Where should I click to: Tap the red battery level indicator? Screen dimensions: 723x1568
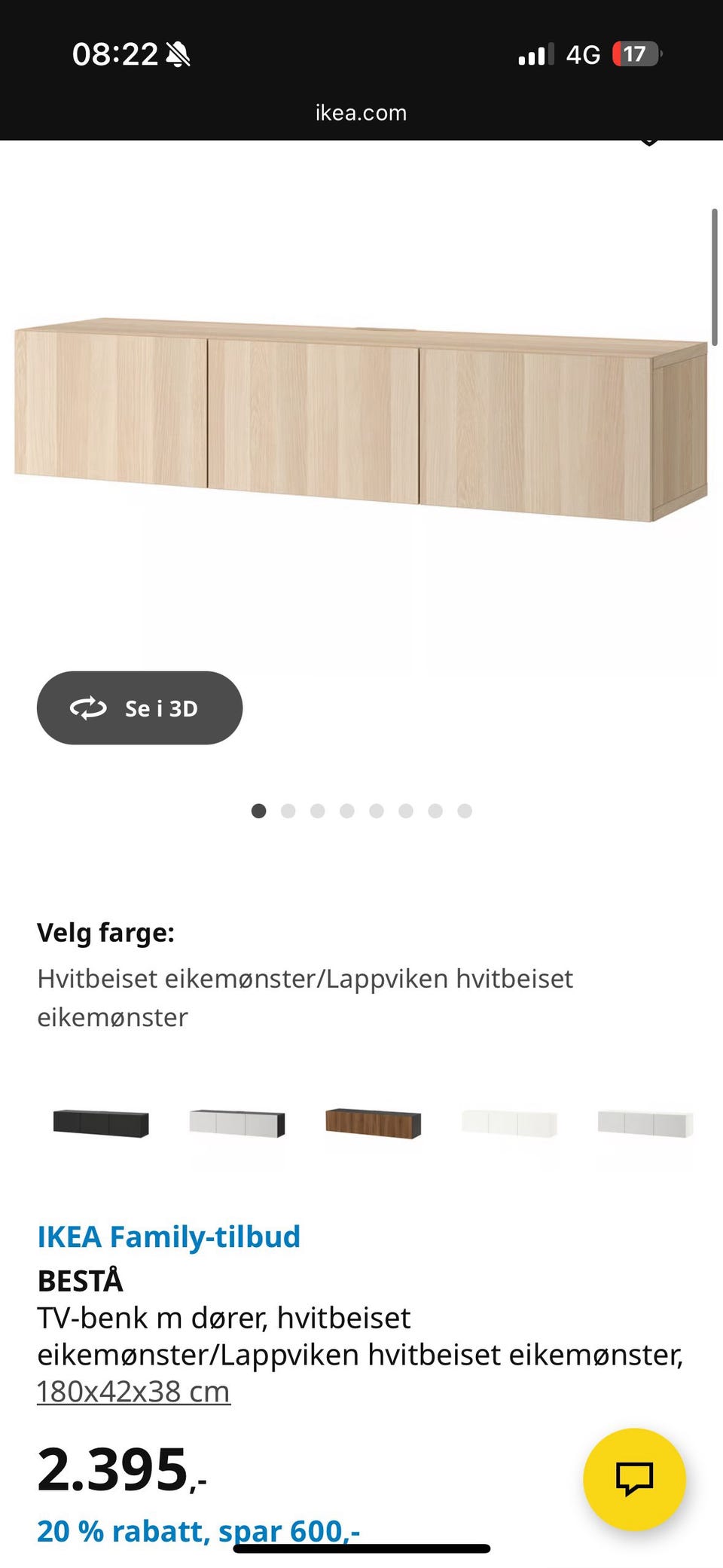pyautogui.click(x=635, y=53)
